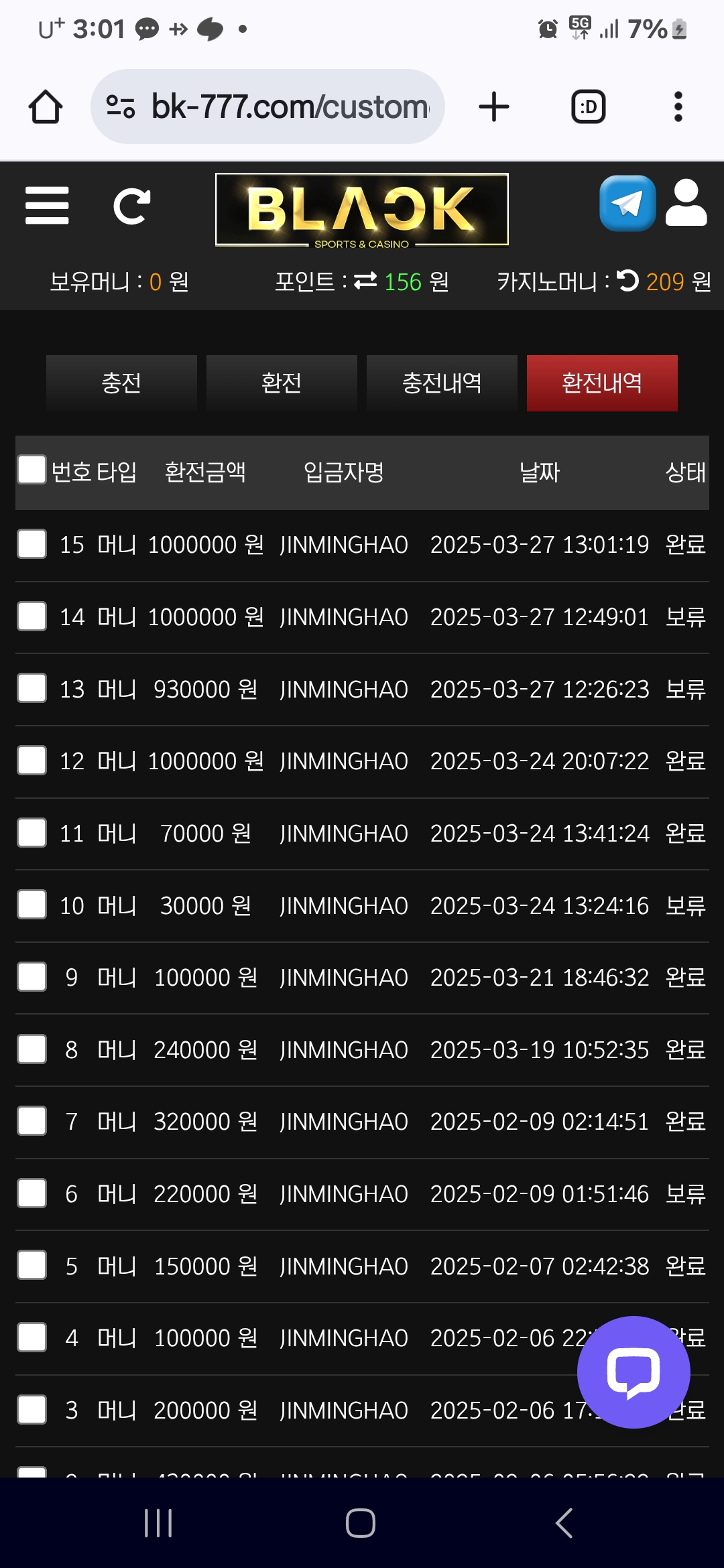Select the checkbox for entry number 13

32,688
